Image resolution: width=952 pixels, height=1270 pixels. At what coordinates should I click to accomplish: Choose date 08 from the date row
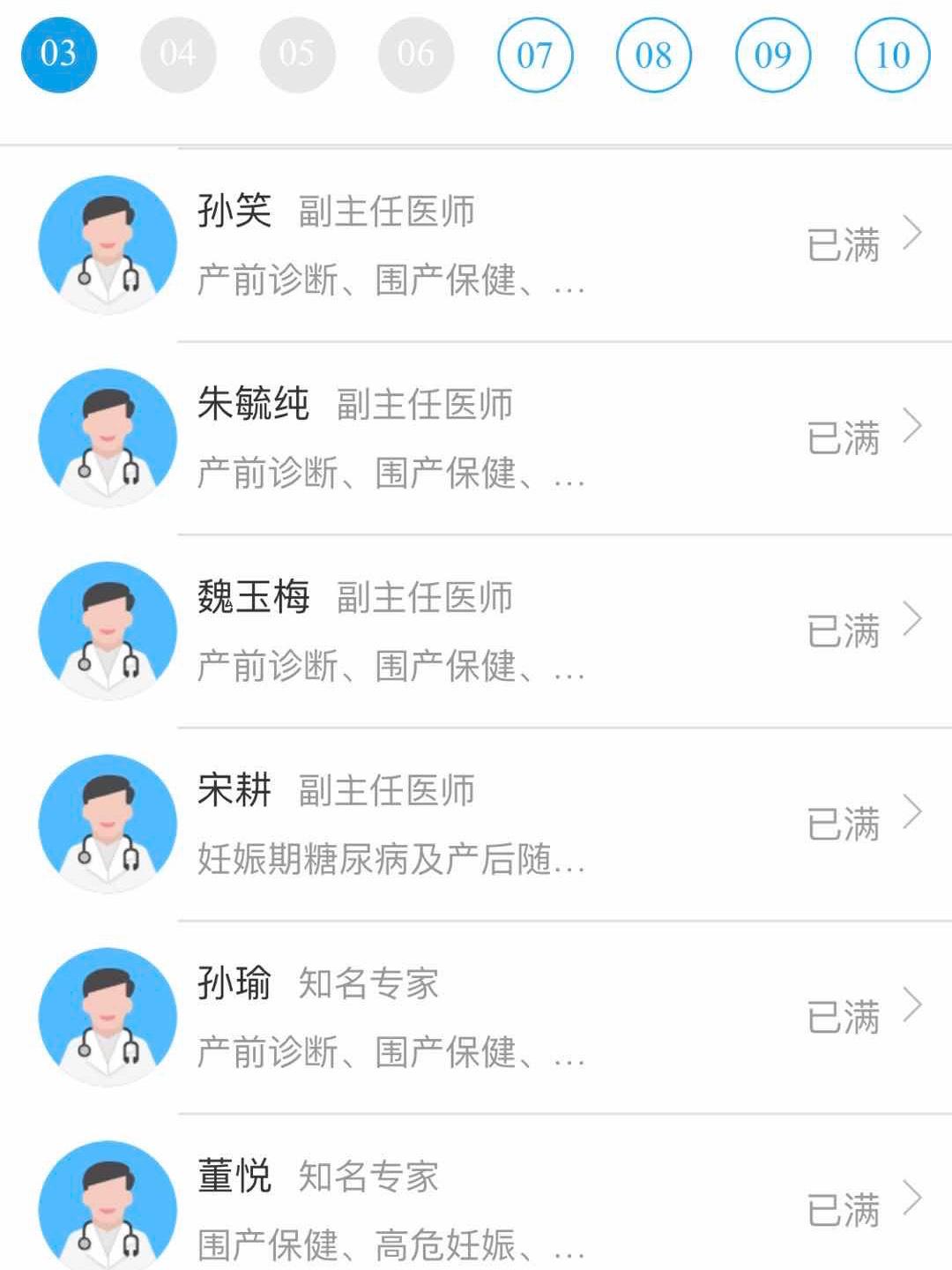pos(654,56)
